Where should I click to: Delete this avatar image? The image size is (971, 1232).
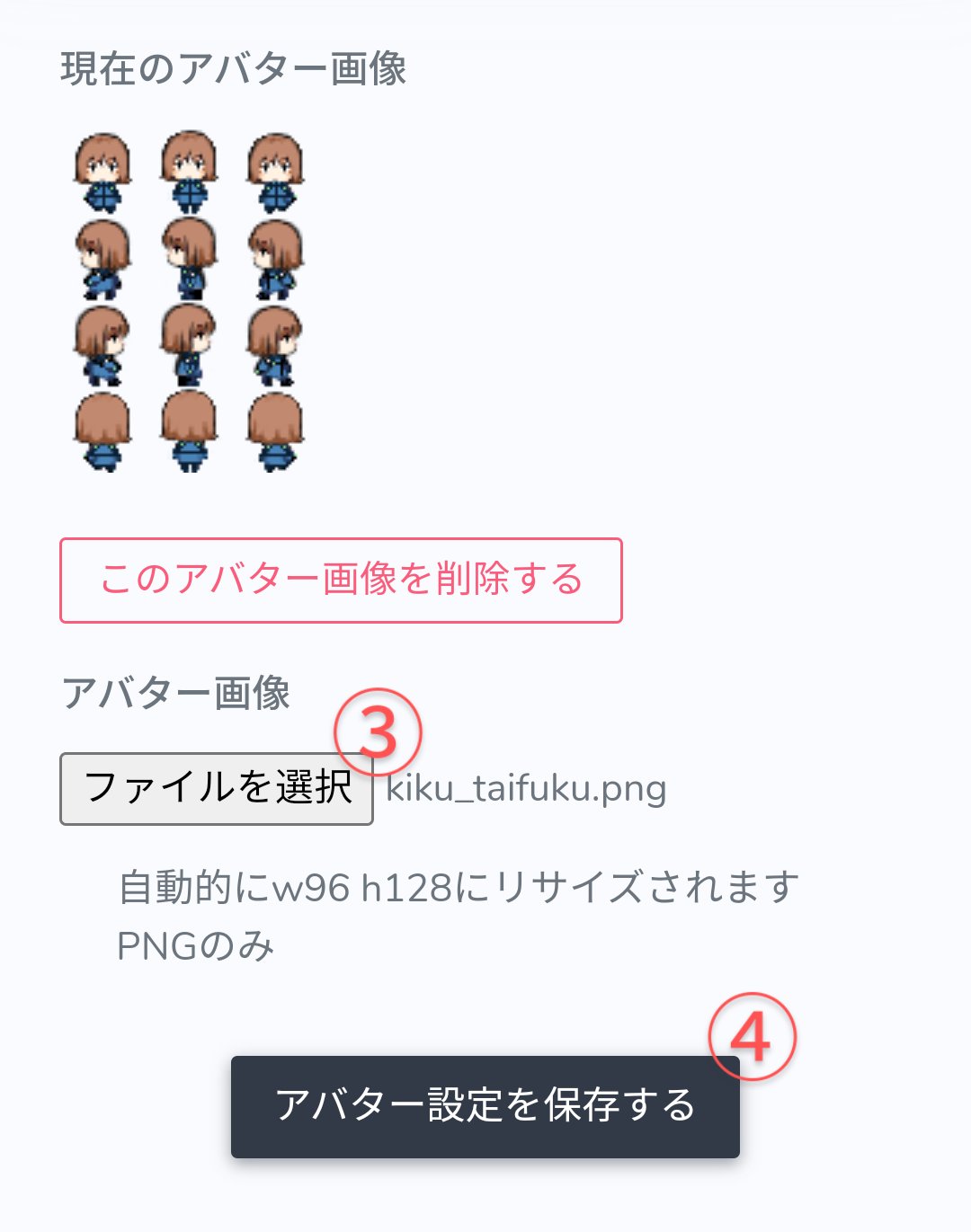[341, 580]
